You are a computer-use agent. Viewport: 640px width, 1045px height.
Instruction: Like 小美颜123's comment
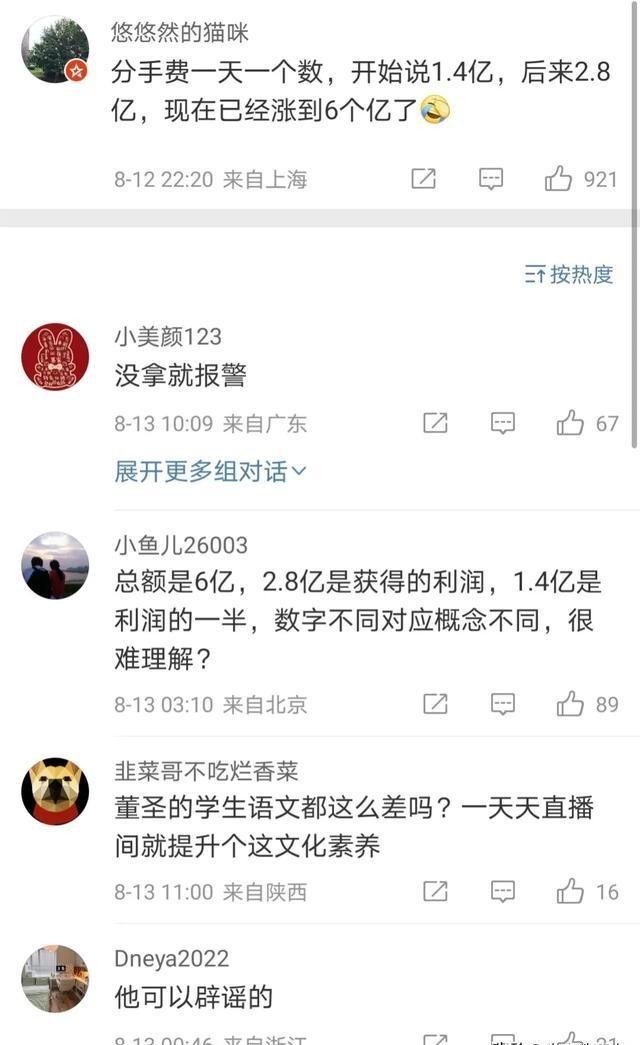(x=570, y=423)
